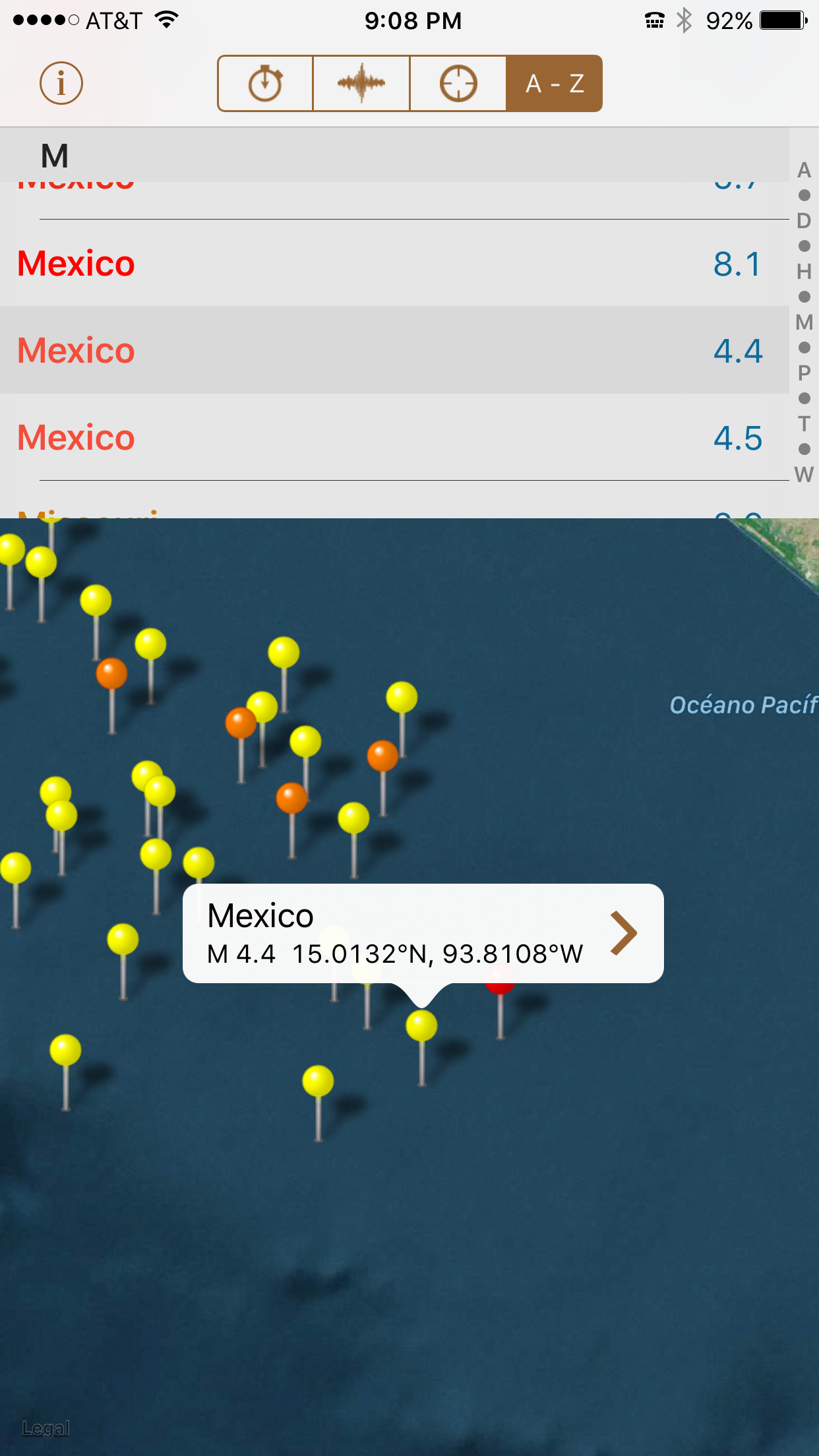Sort earthquakes by time with stopwatch tab
The width and height of the screenshot is (819, 1456).
(265, 84)
